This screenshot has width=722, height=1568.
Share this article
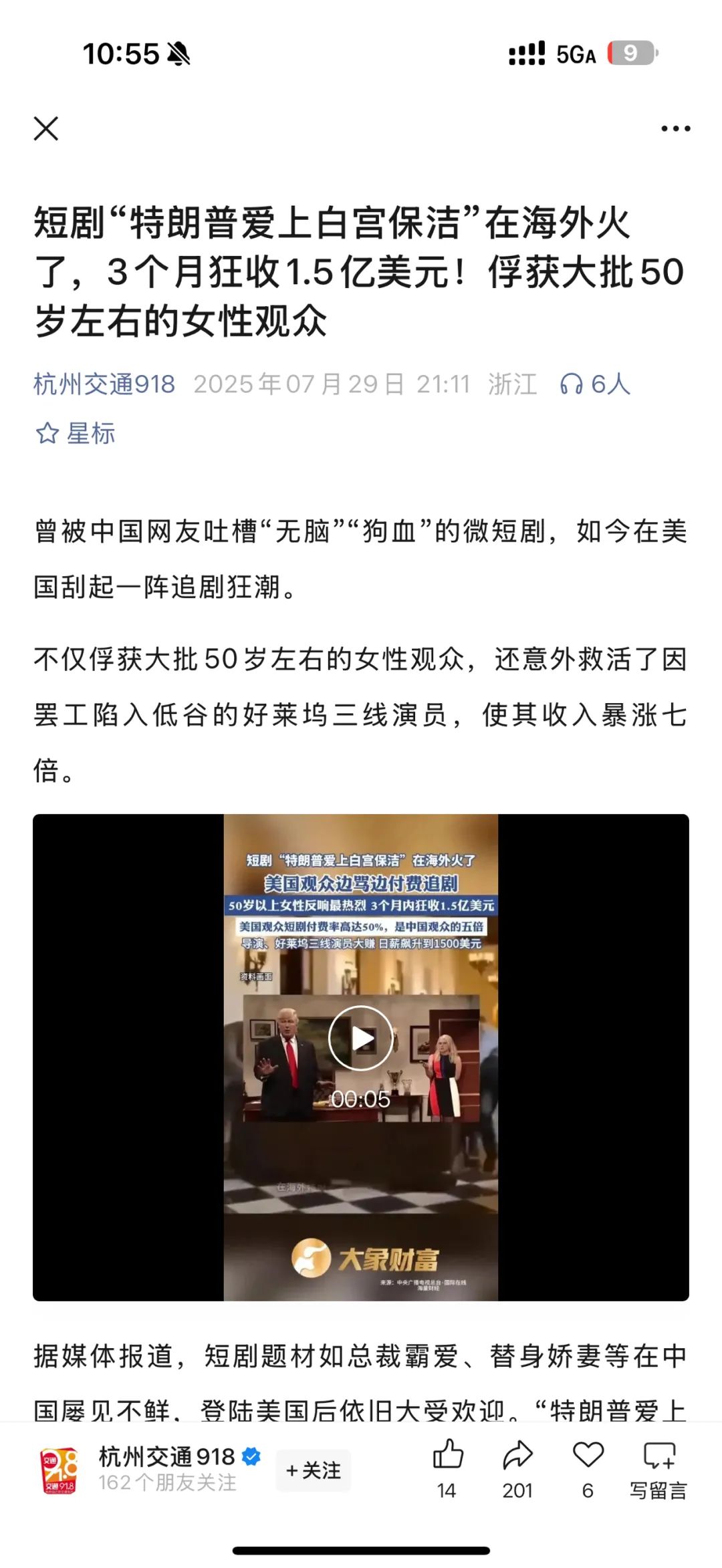pyautogui.click(x=517, y=1456)
